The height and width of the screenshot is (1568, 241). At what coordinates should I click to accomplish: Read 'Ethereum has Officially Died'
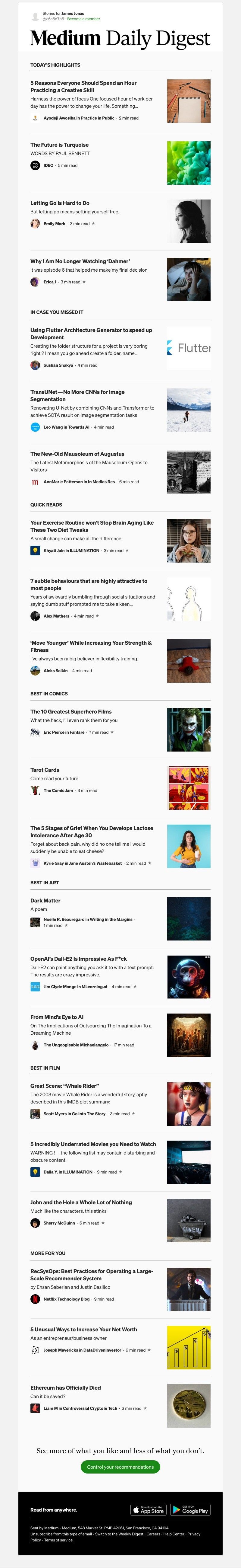[x=66, y=1387]
